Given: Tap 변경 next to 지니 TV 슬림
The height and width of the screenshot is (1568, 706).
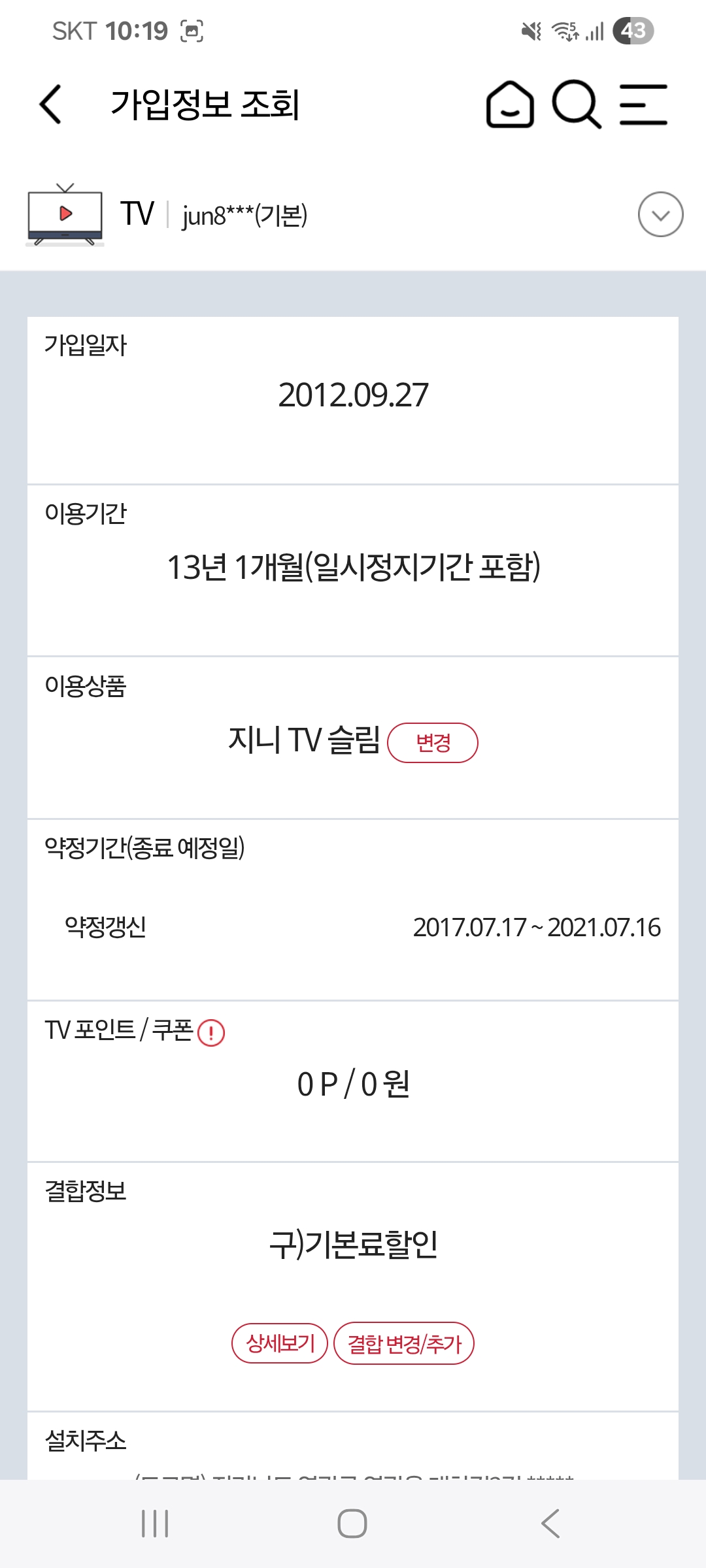Looking at the screenshot, I should 433,743.
